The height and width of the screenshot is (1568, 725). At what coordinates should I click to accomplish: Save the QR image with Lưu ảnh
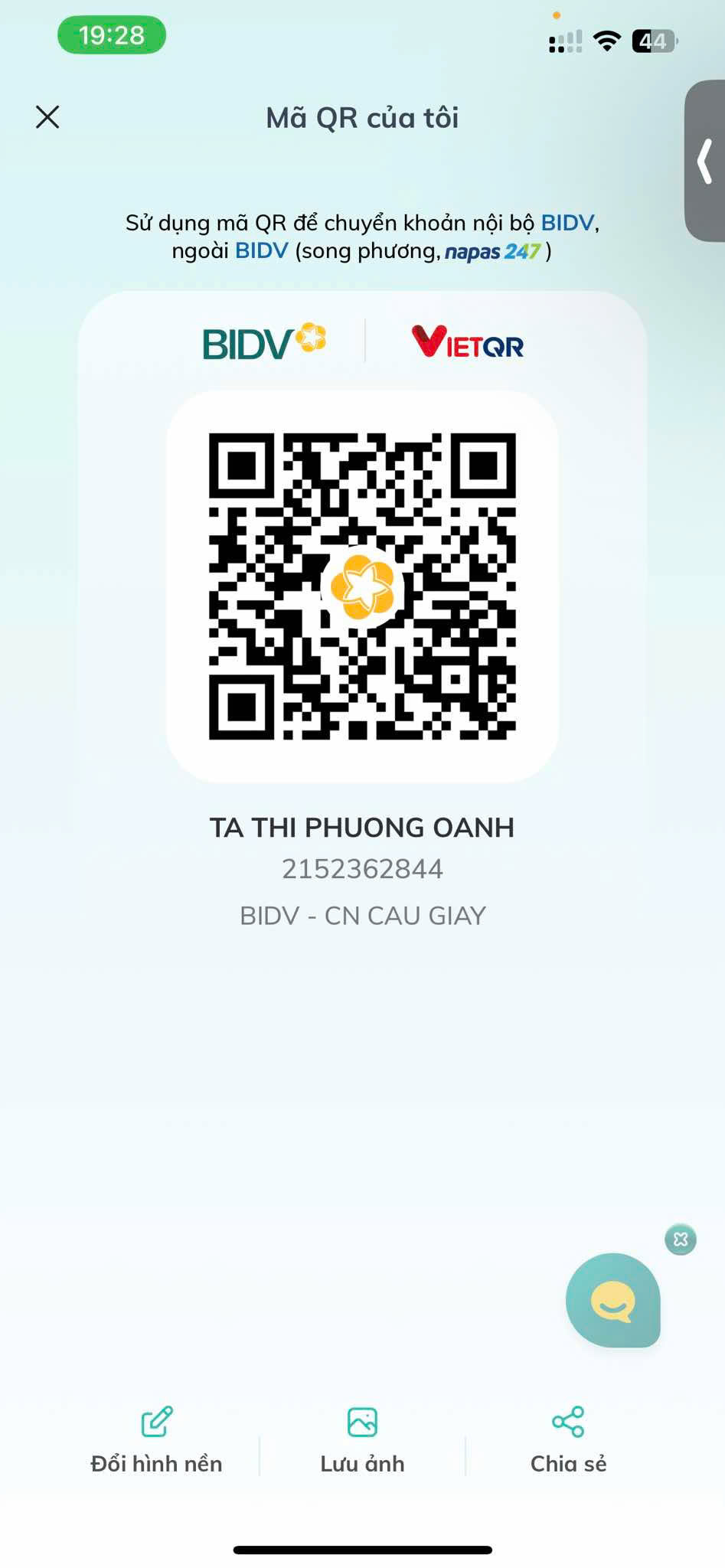362,1440
